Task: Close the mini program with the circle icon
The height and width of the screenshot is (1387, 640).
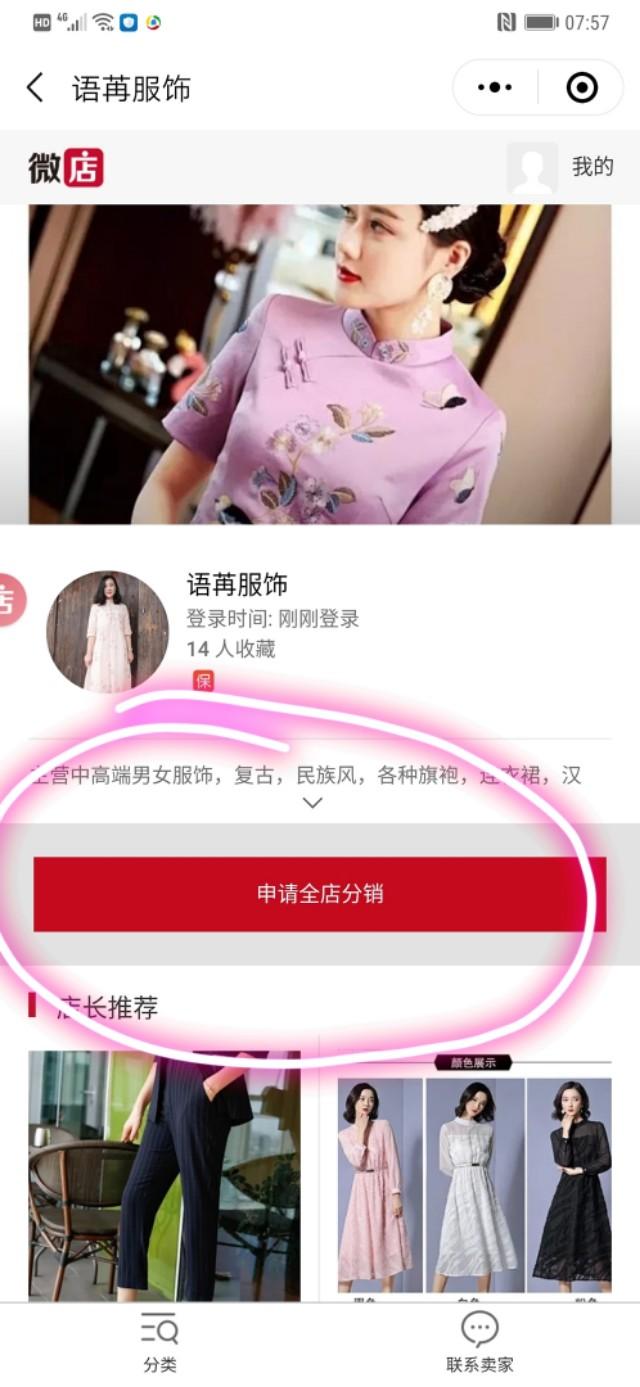Action: (581, 88)
